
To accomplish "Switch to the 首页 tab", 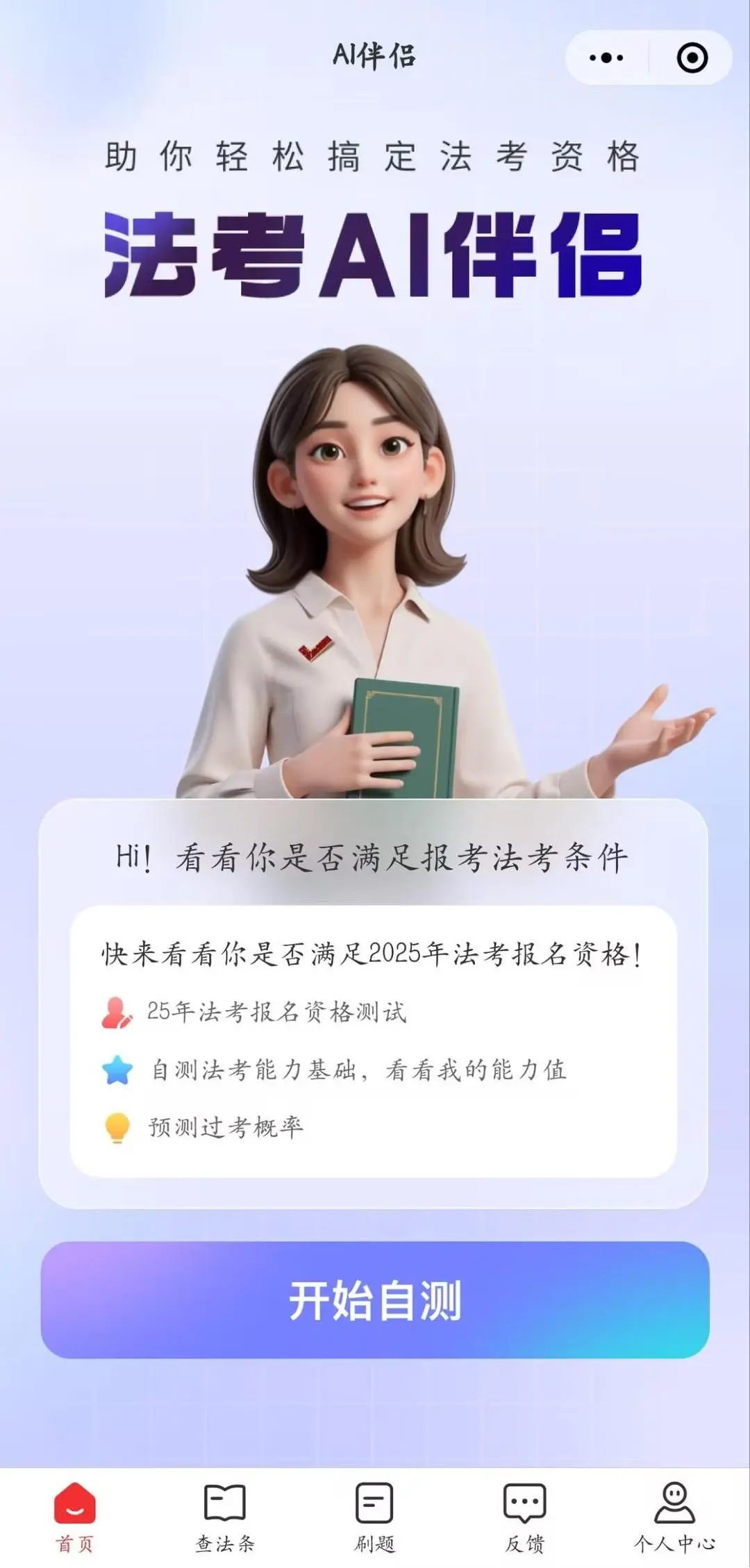I will pyautogui.click(x=75, y=1517).
